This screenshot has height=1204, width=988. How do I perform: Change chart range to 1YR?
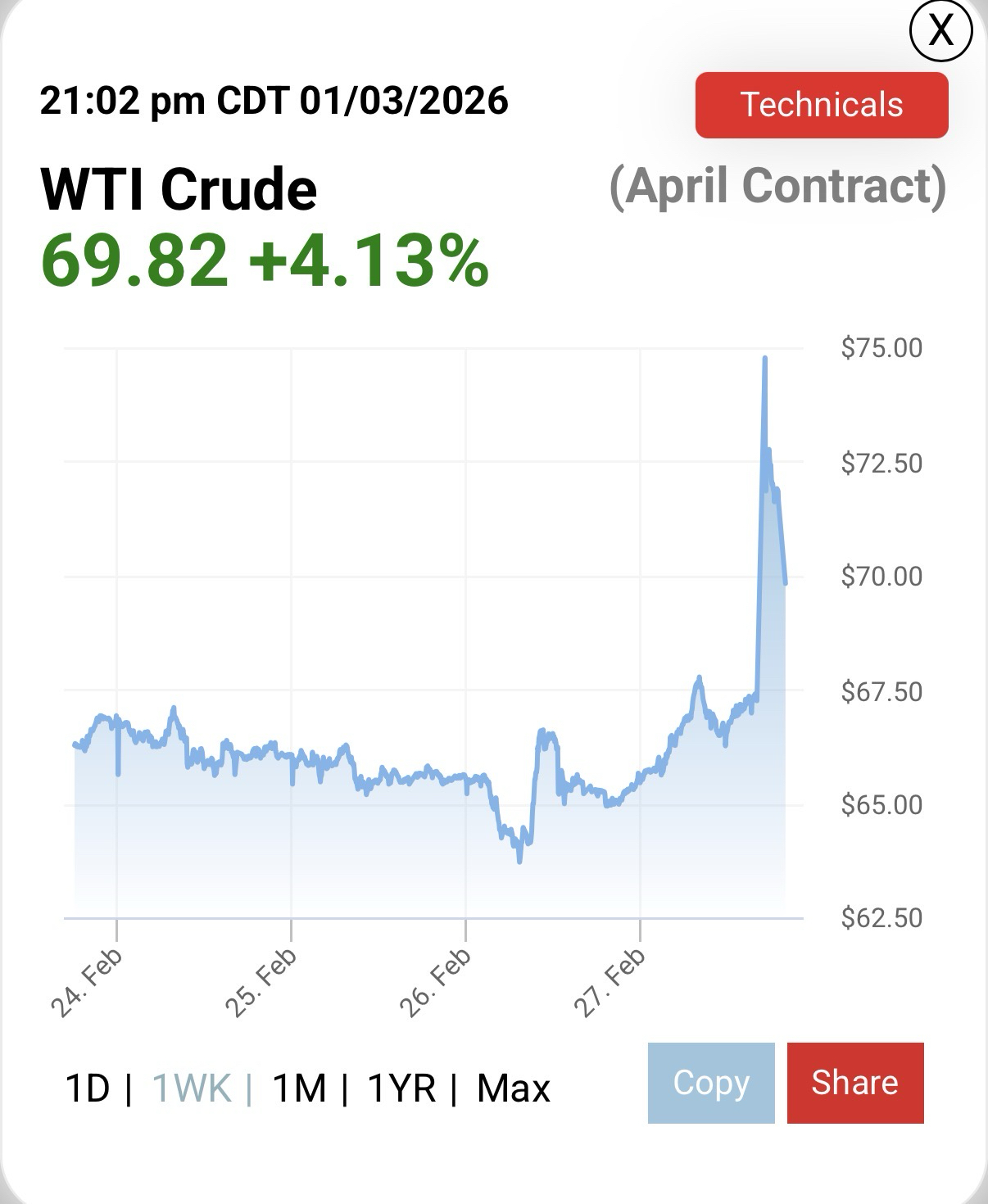click(401, 1089)
